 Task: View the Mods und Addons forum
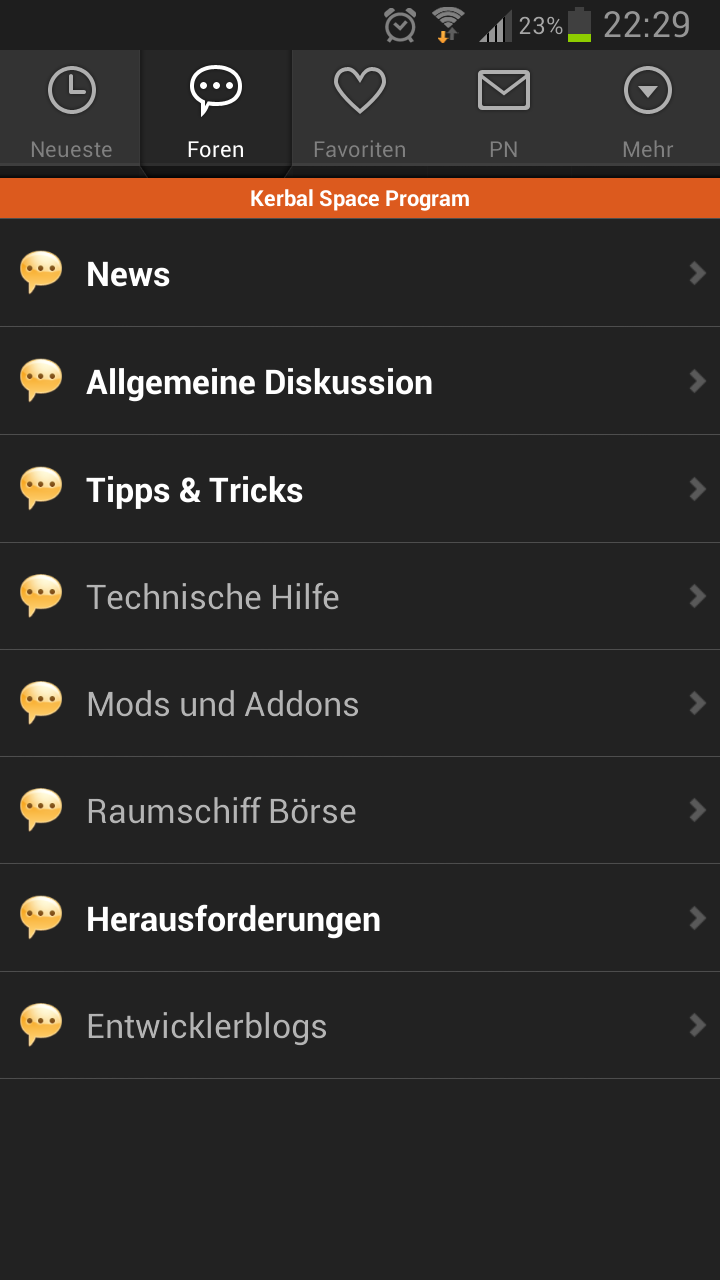tap(360, 704)
